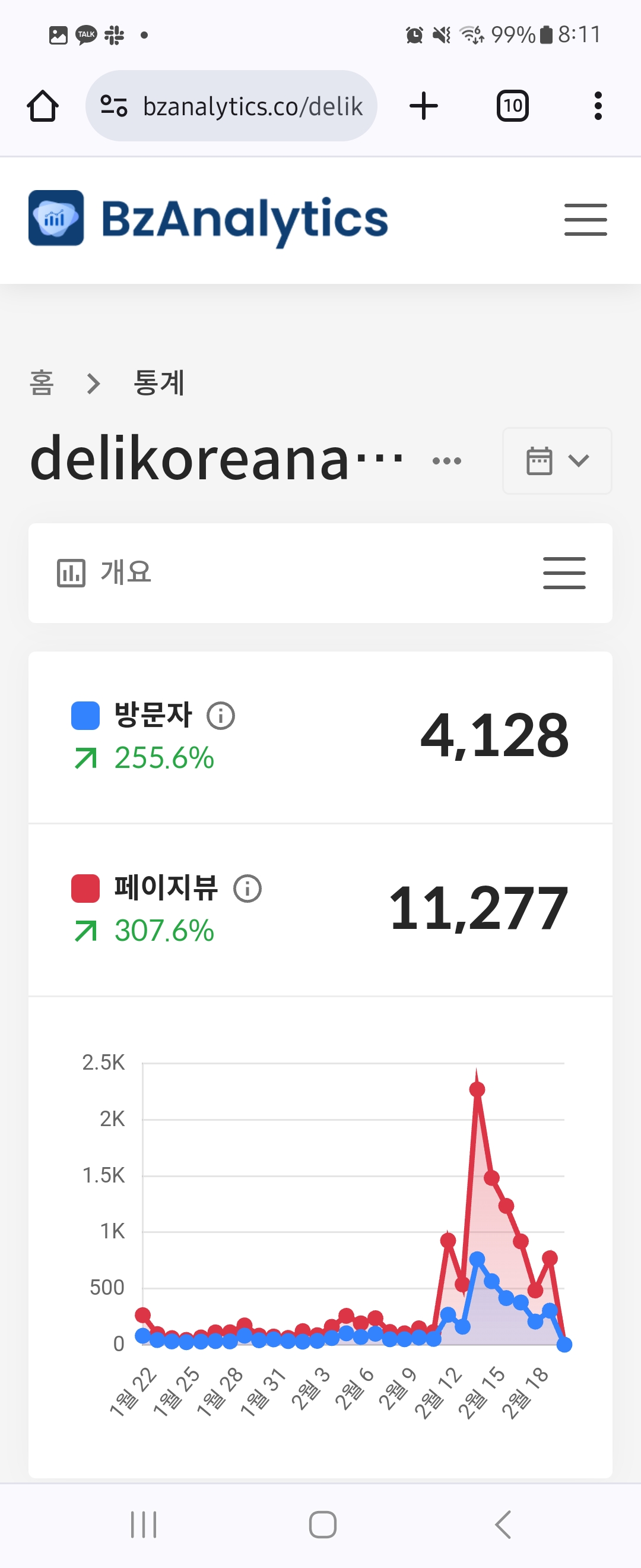Open the tab switcher showing 10 tabs
This screenshot has height=1568, width=641.
(512, 106)
